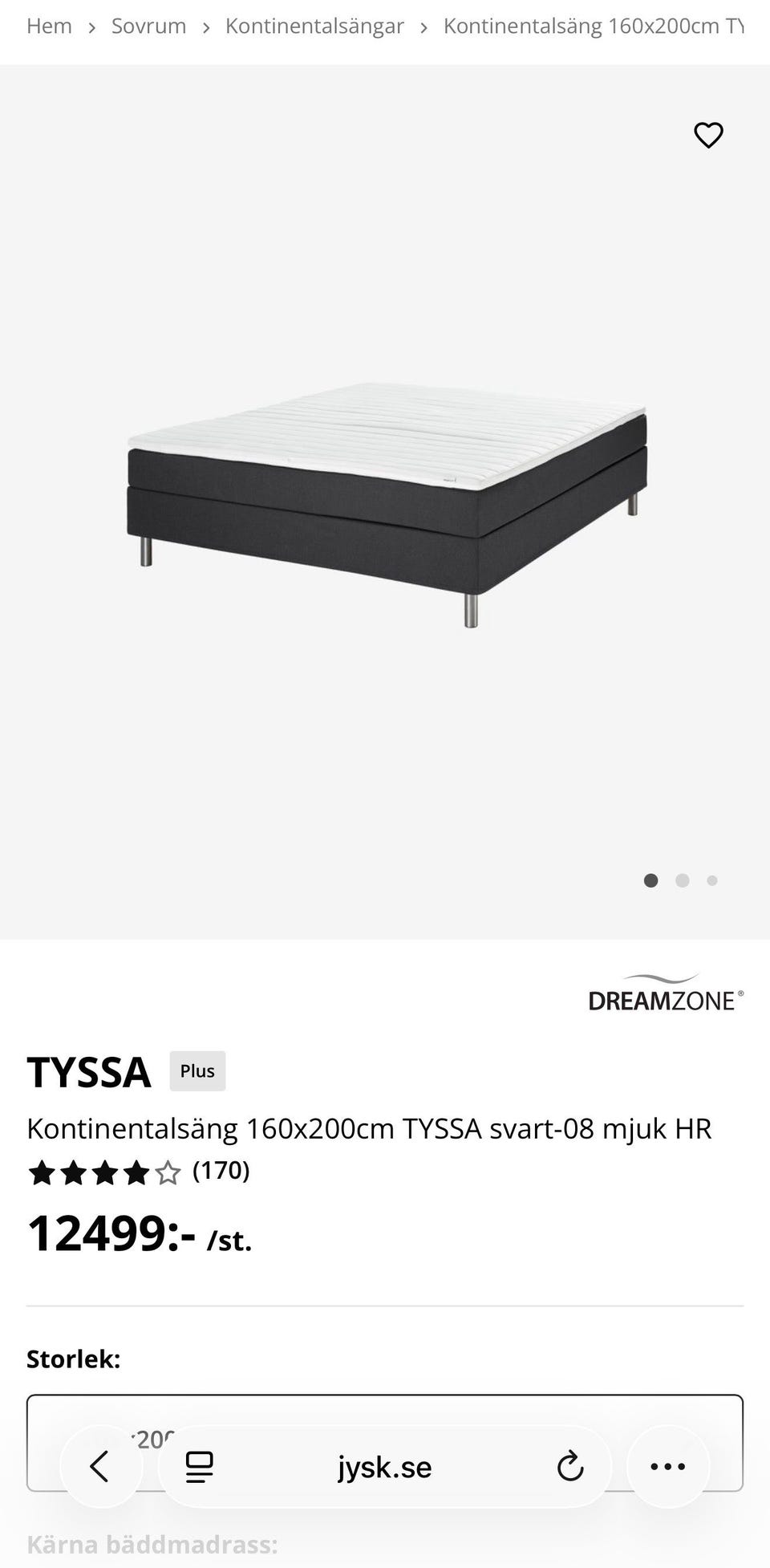This screenshot has height=1568, width=770.
Task: Open the TYSSA bed product image
Action: tap(387, 504)
